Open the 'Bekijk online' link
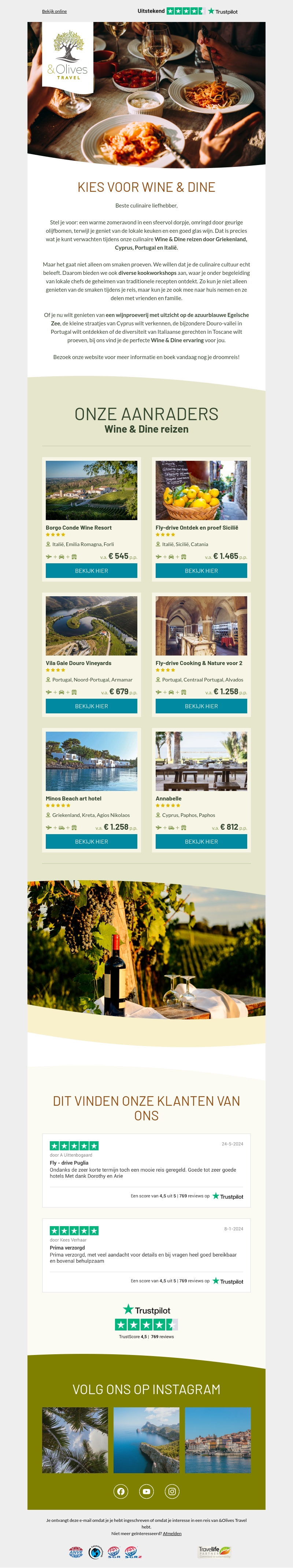The height and width of the screenshot is (1568, 293). [54, 12]
